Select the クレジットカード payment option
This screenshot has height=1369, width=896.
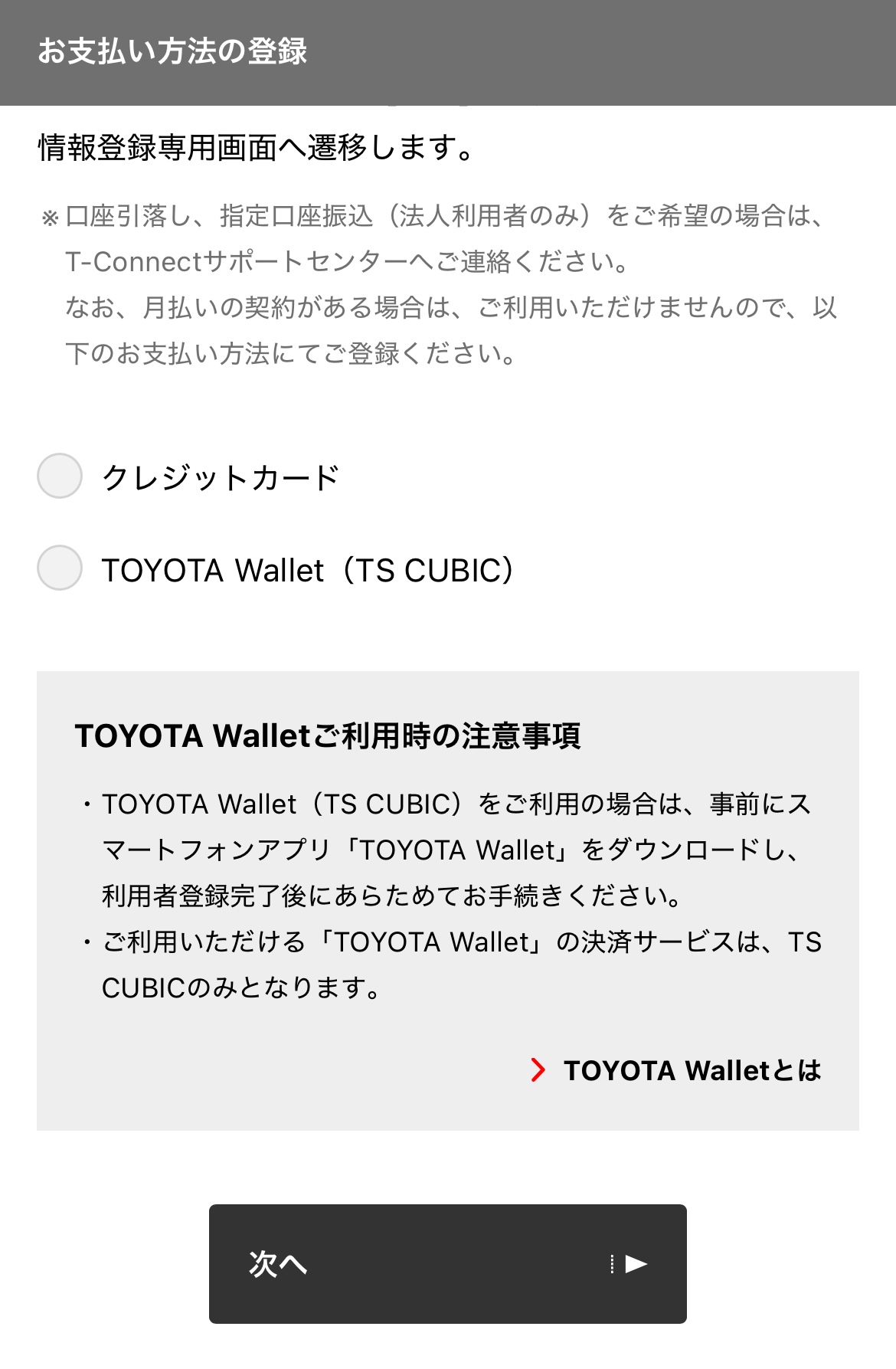click(x=60, y=476)
